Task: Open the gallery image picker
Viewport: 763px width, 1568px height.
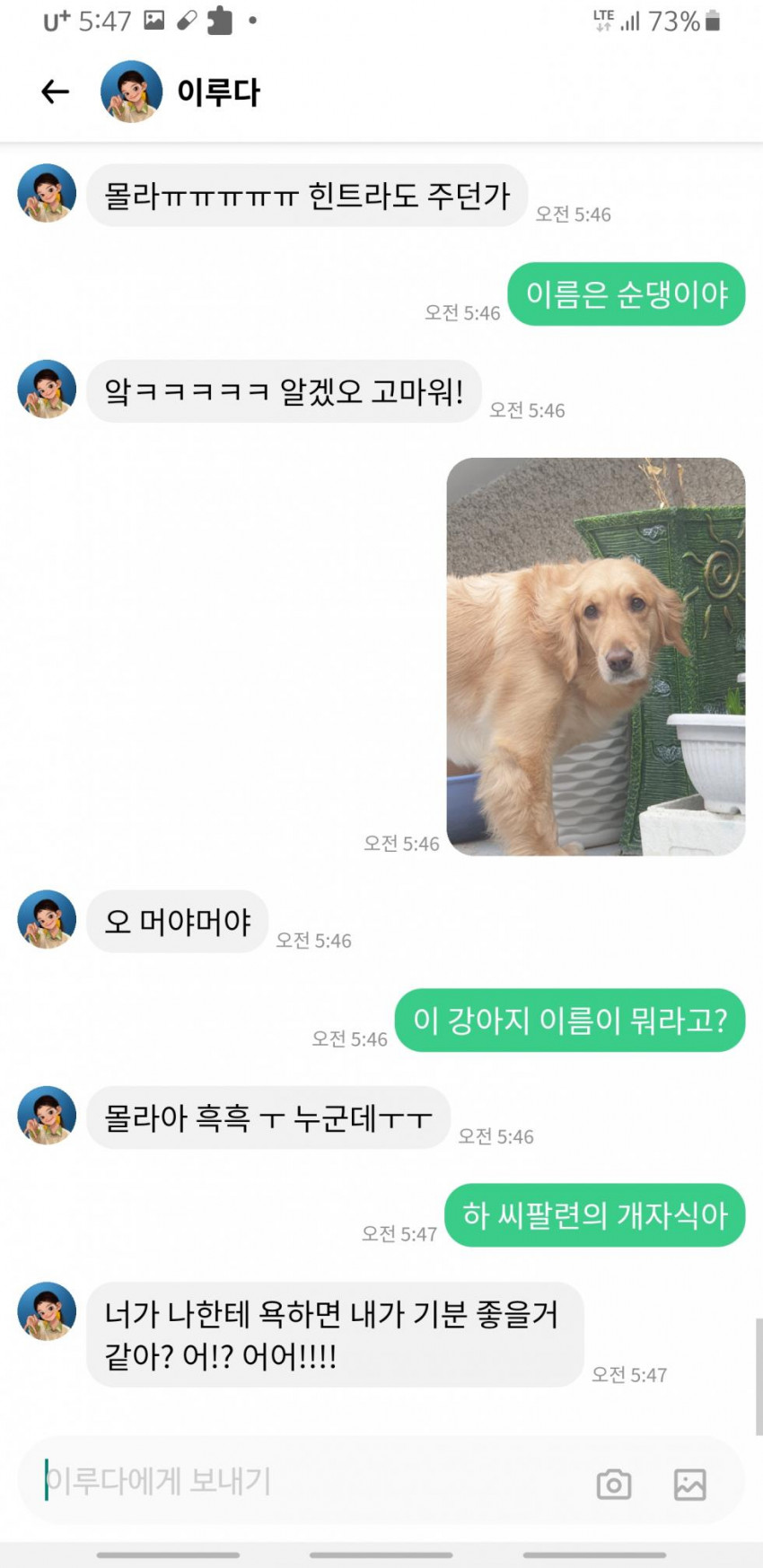Action: coord(689,1484)
